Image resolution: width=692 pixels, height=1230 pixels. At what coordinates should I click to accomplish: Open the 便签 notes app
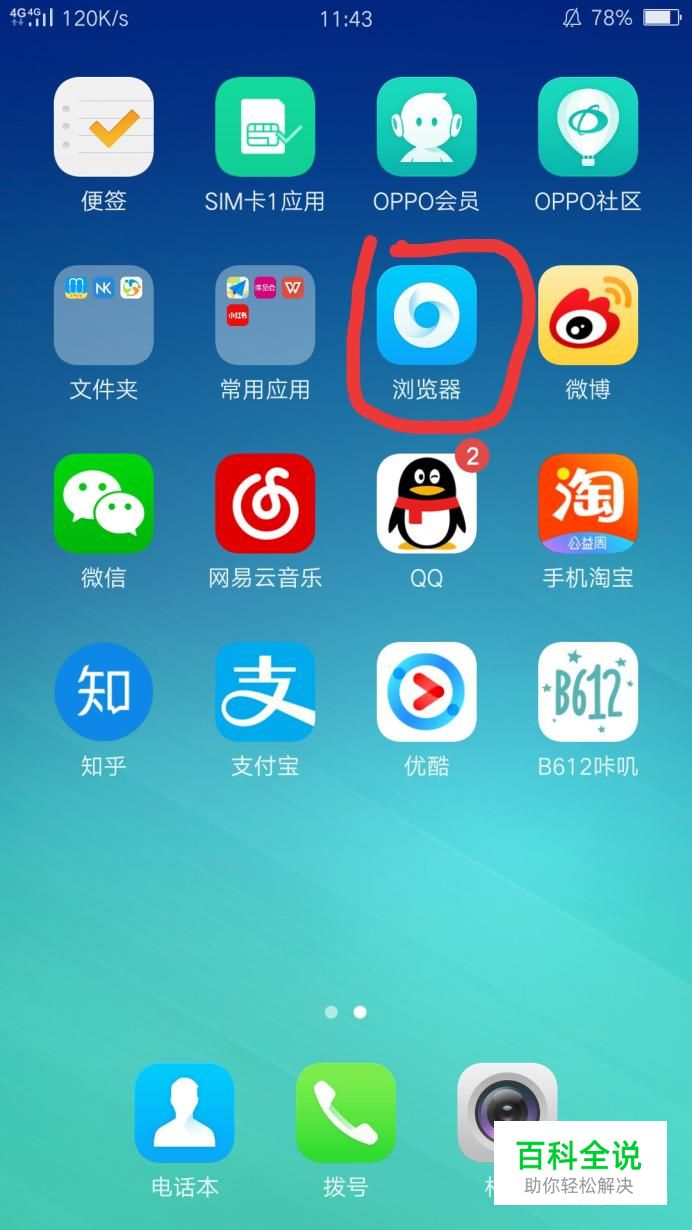point(103,127)
